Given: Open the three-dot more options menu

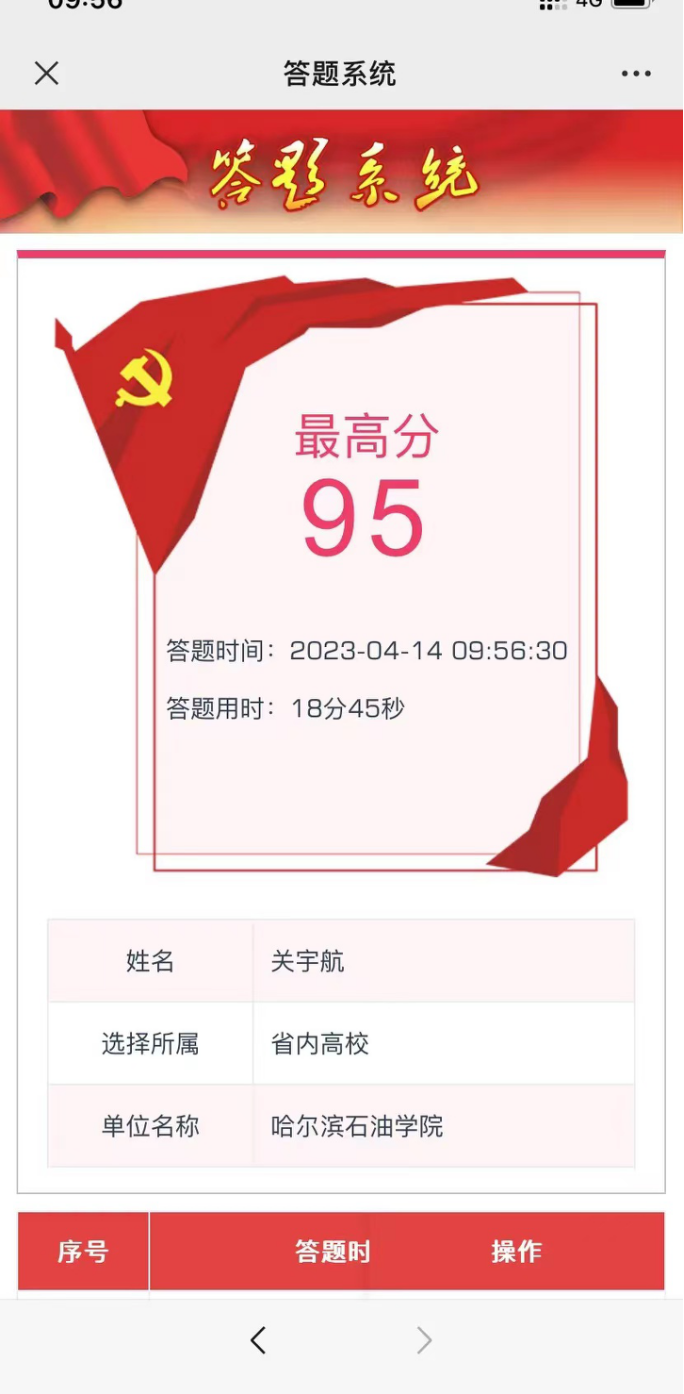Looking at the screenshot, I should click(x=636, y=73).
